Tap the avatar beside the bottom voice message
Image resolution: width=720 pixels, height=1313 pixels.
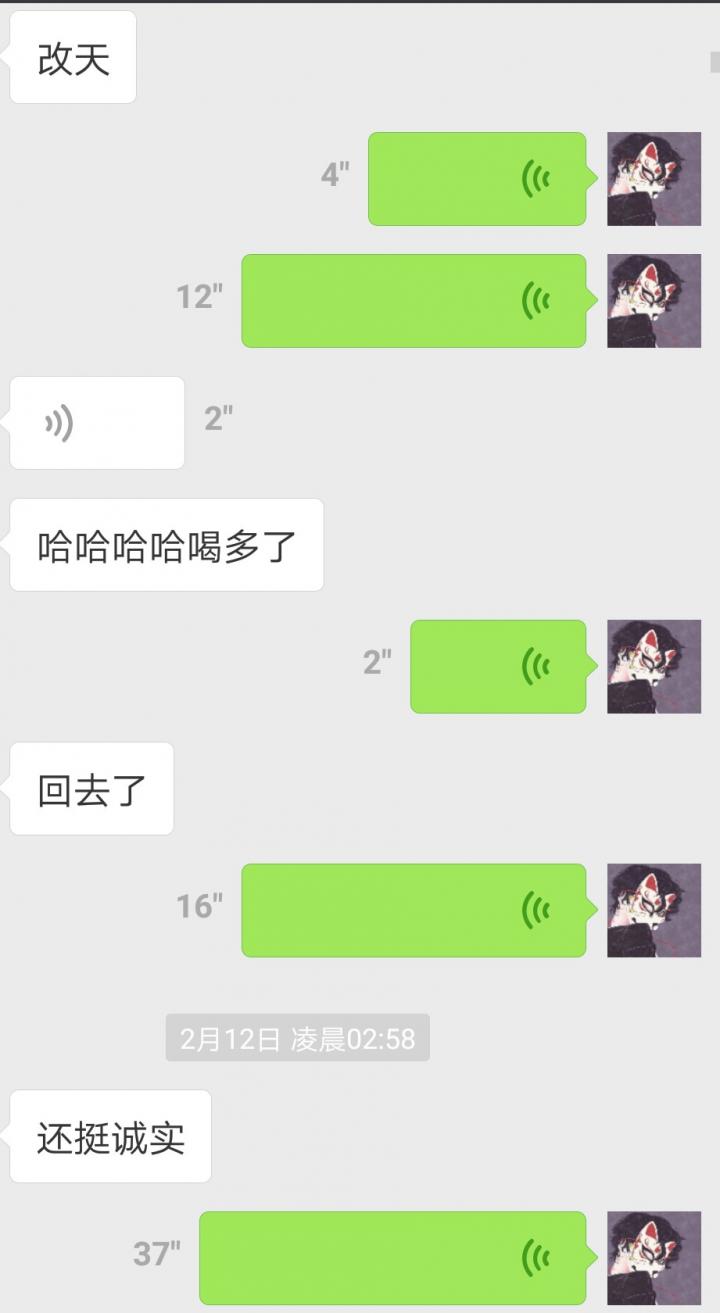point(654,1257)
